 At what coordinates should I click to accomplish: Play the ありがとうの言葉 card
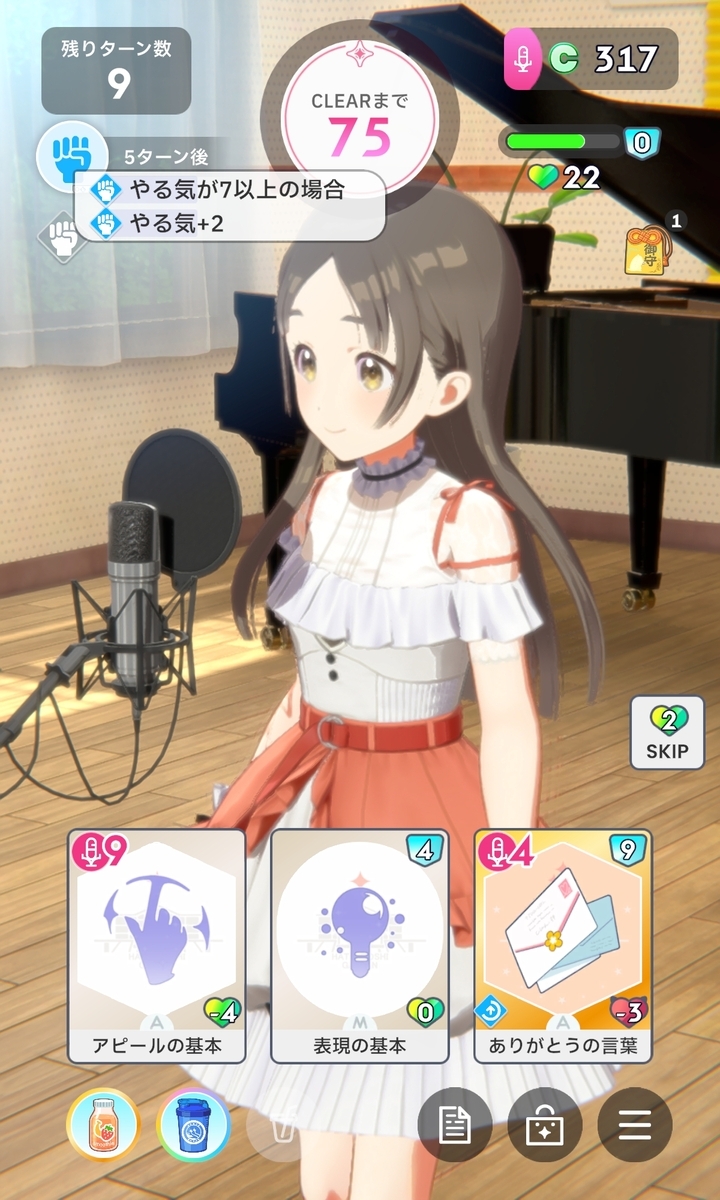point(563,946)
